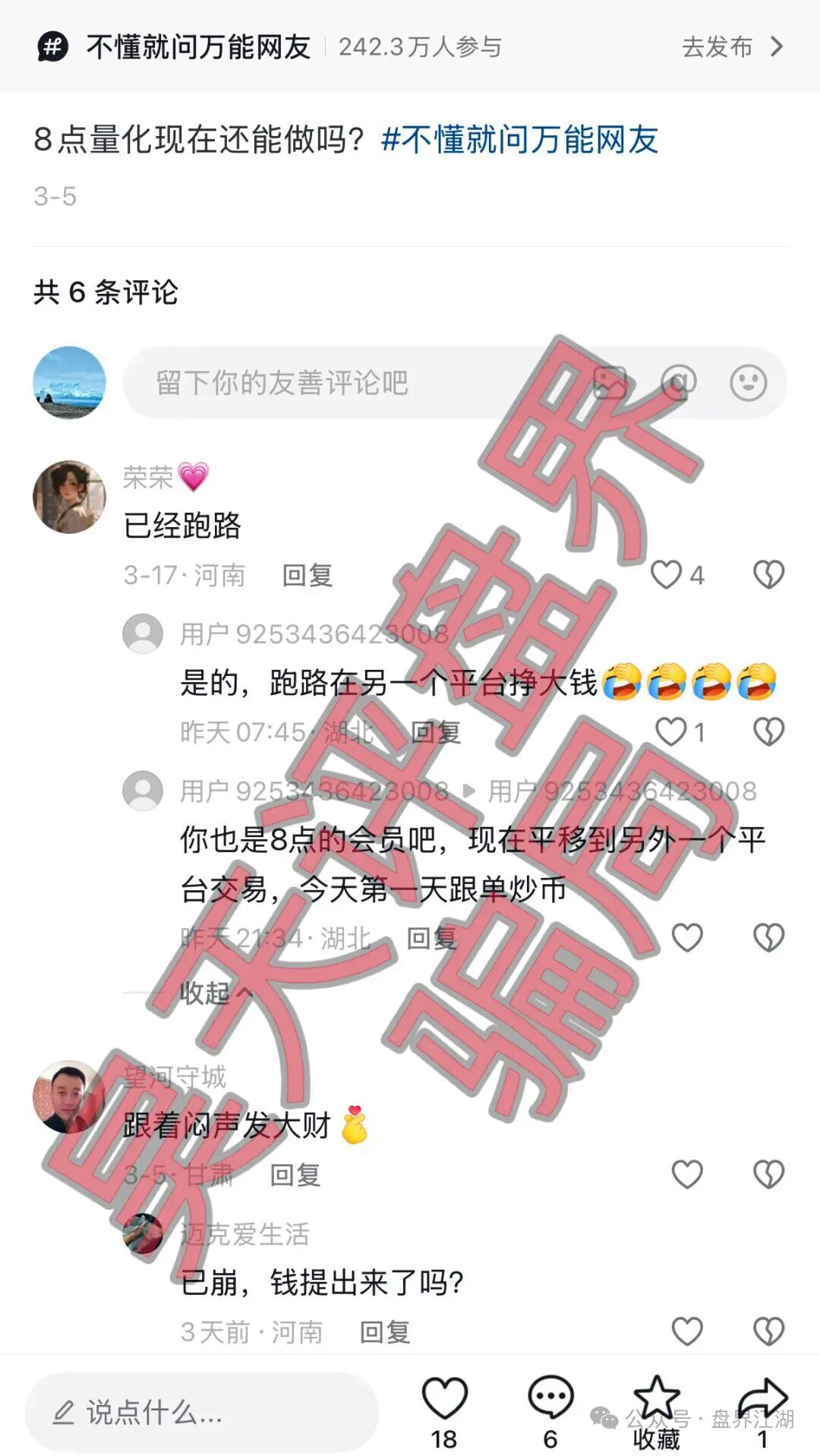Like 荣荣's comment 已经跑路
The width and height of the screenshot is (820, 1456).
[667, 575]
